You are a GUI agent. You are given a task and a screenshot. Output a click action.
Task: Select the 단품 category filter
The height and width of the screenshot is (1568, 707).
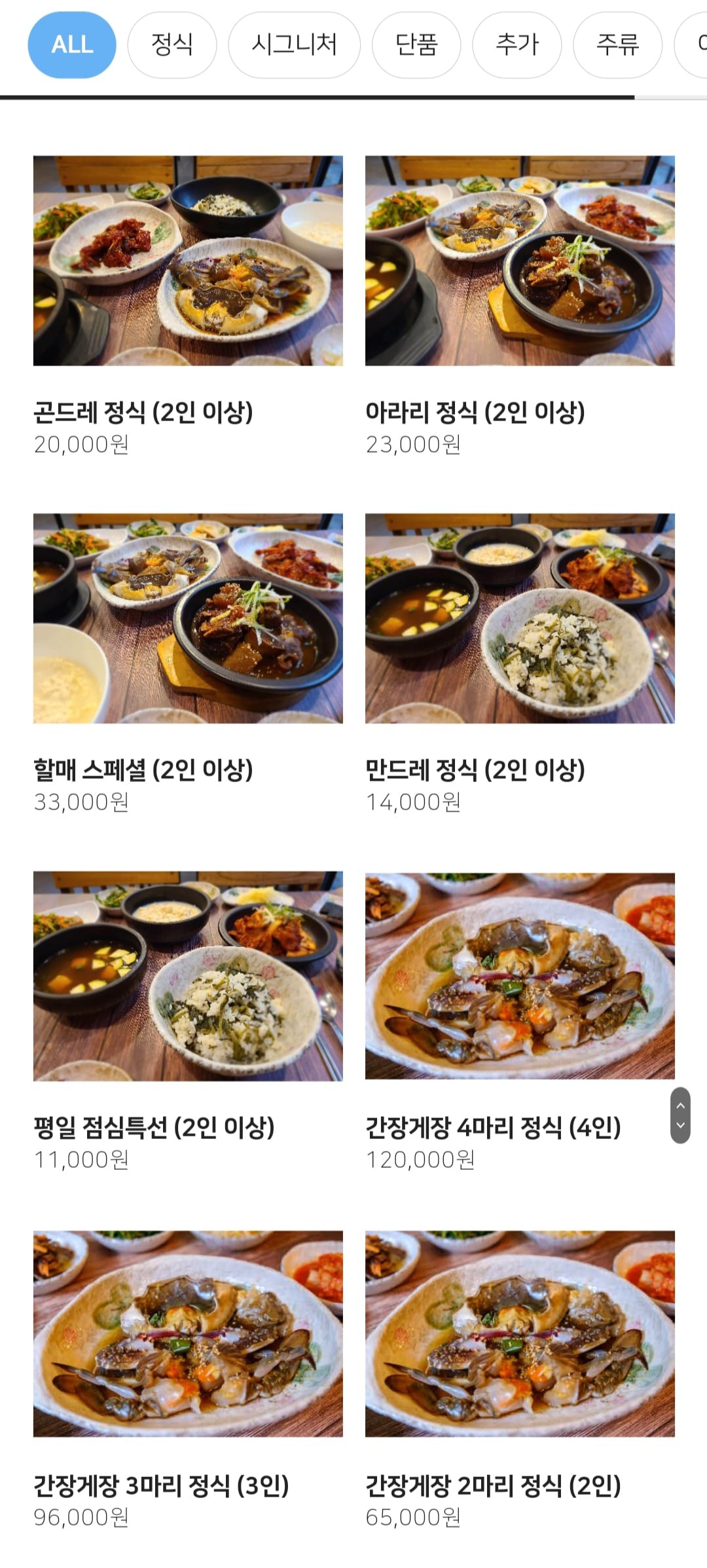pos(417,45)
